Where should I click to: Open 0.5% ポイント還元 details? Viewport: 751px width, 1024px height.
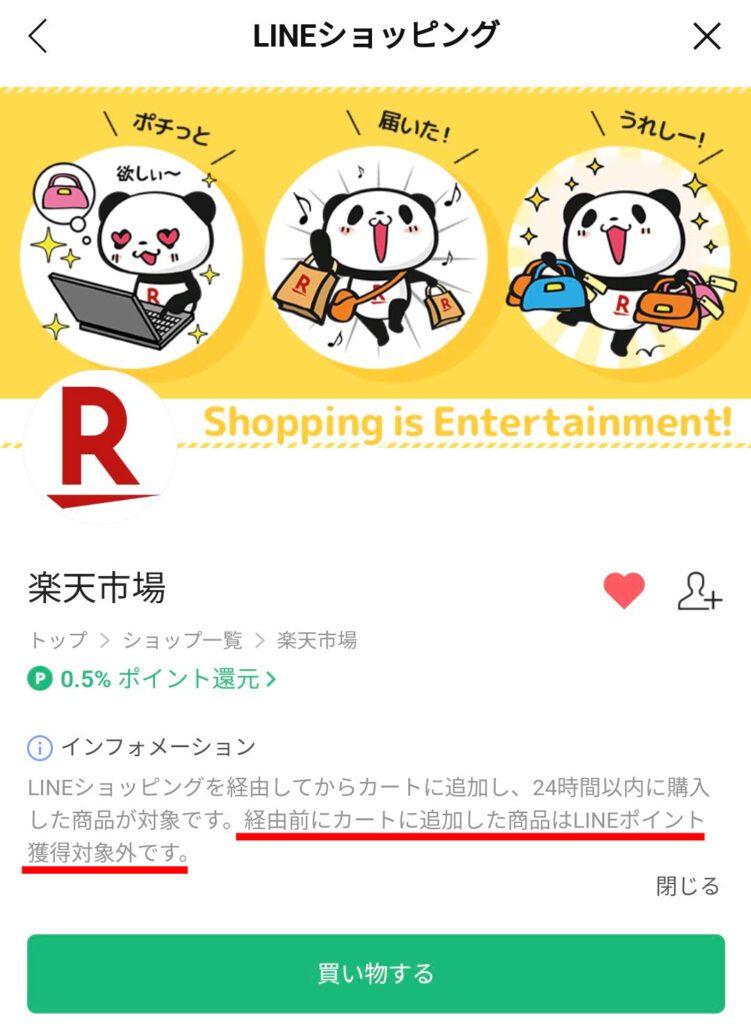(152, 680)
